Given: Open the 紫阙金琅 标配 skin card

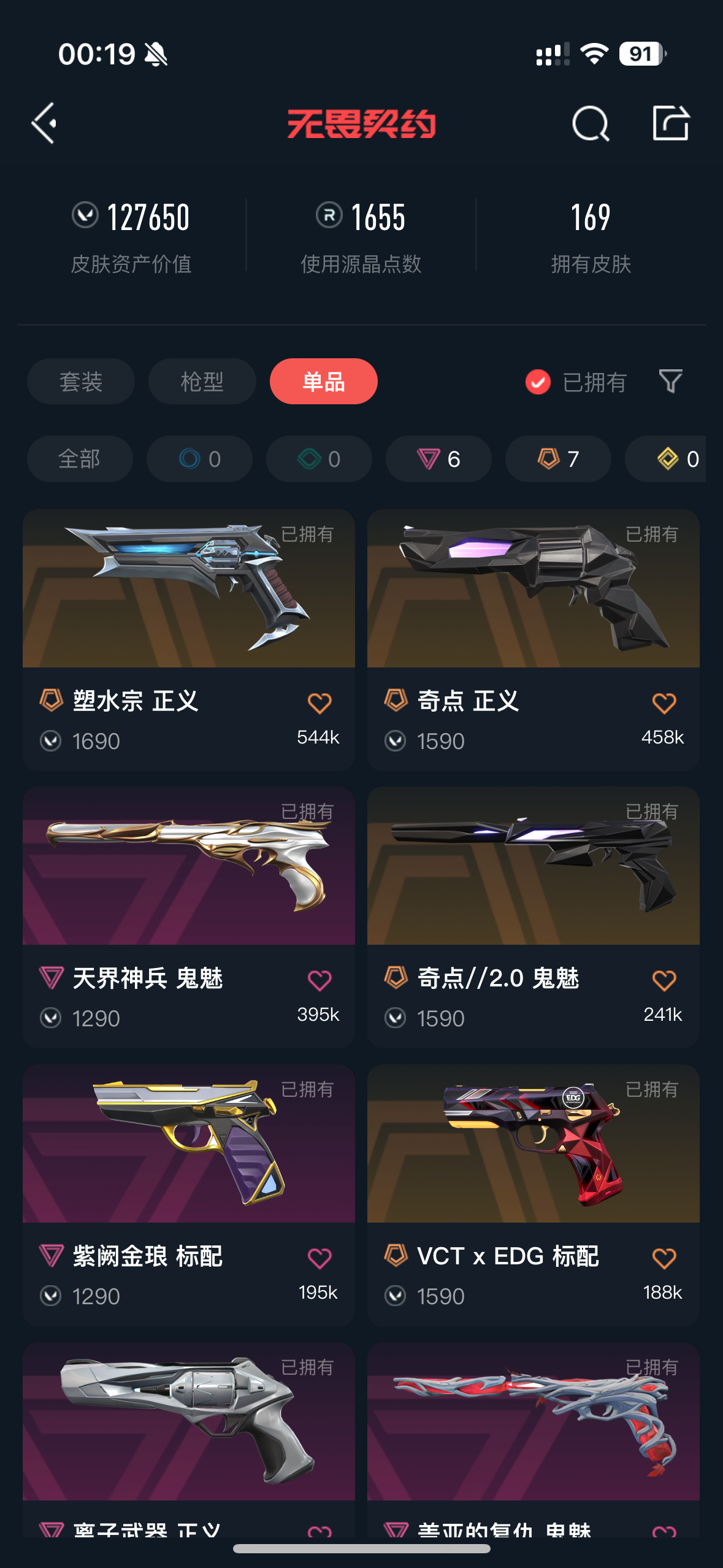Looking at the screenshot, I should (x=189, y=1195).
